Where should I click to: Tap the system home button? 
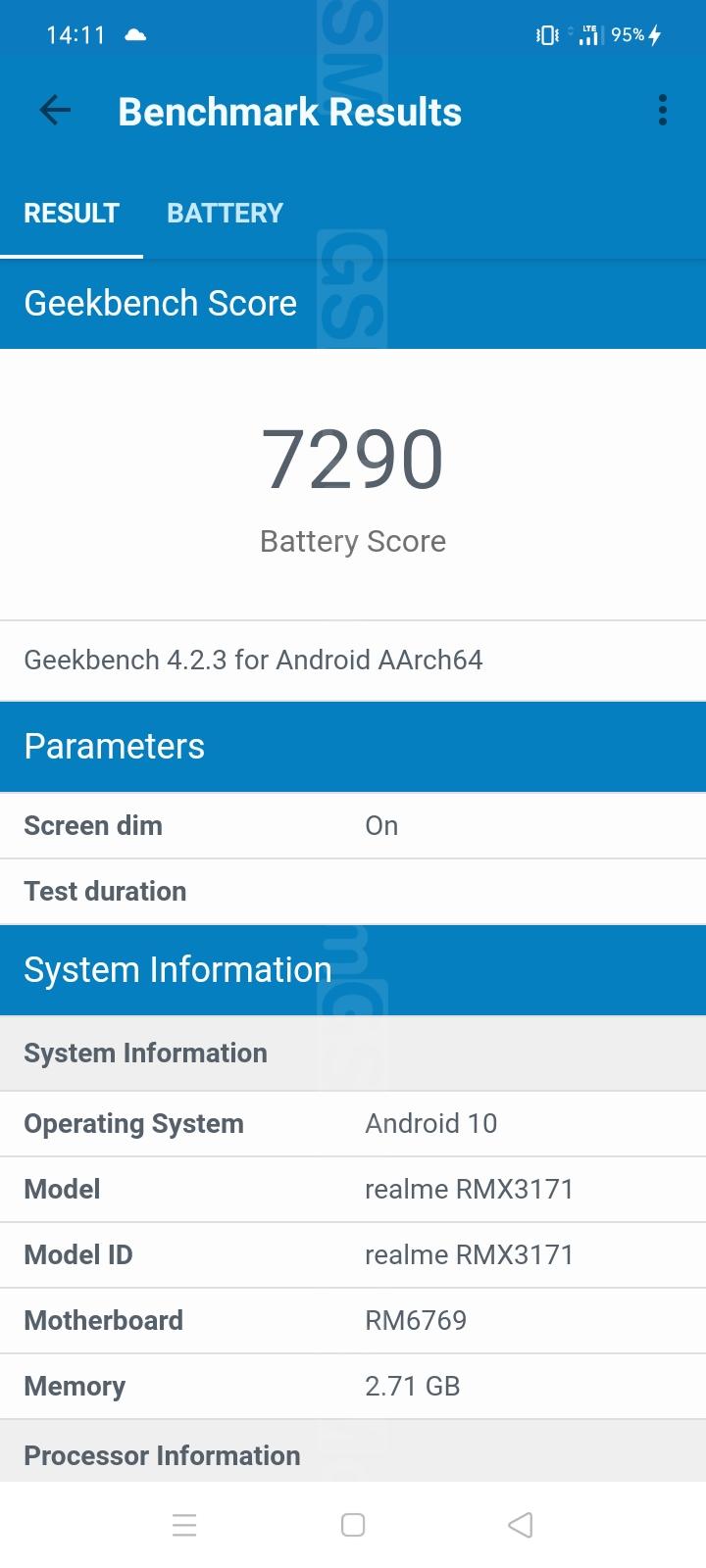pos(353,1525)
